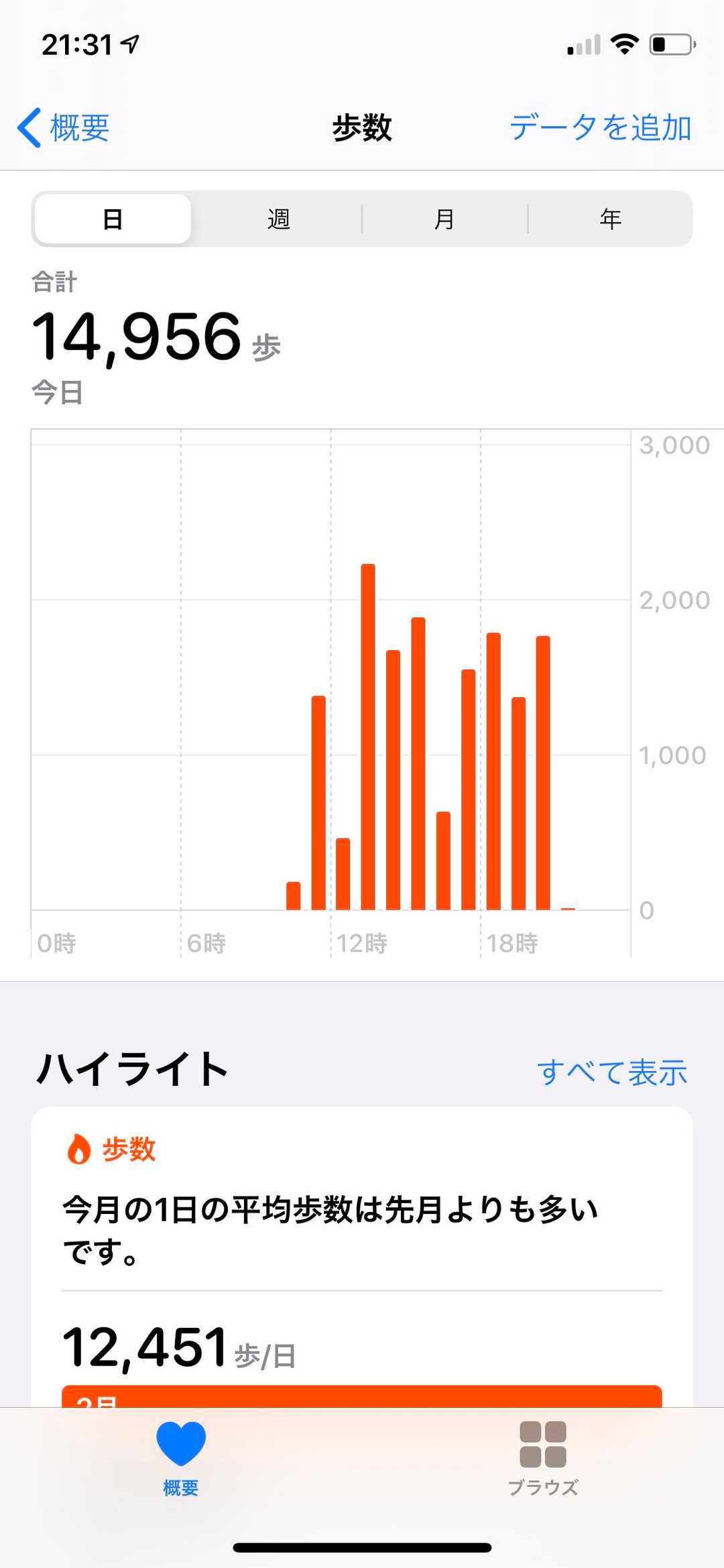Open すべて表示 to show all highlights
Viewport: 724px width, 1568px height.
[x=611, y=1072]
